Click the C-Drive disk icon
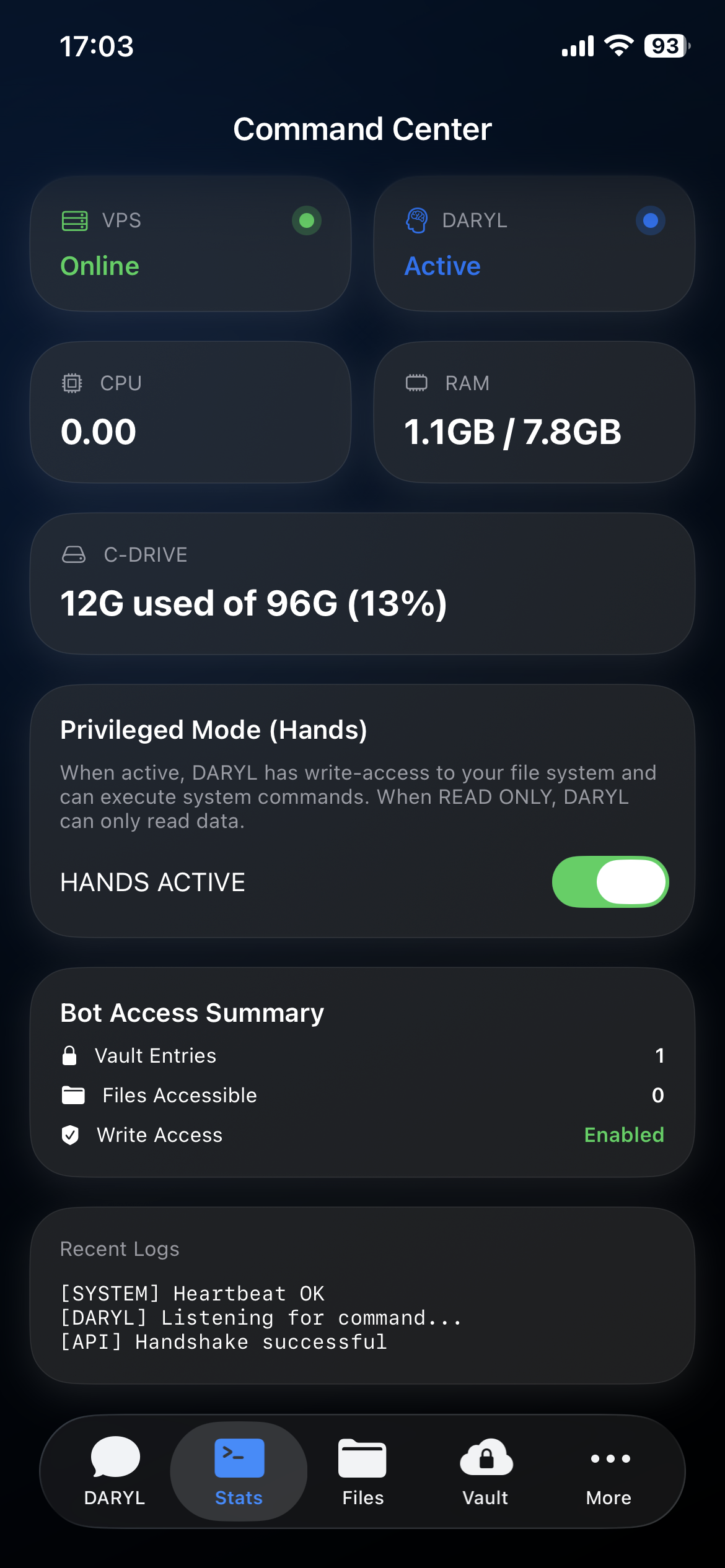The width and height of the screenshot is (725, 1568). point(74,554)
